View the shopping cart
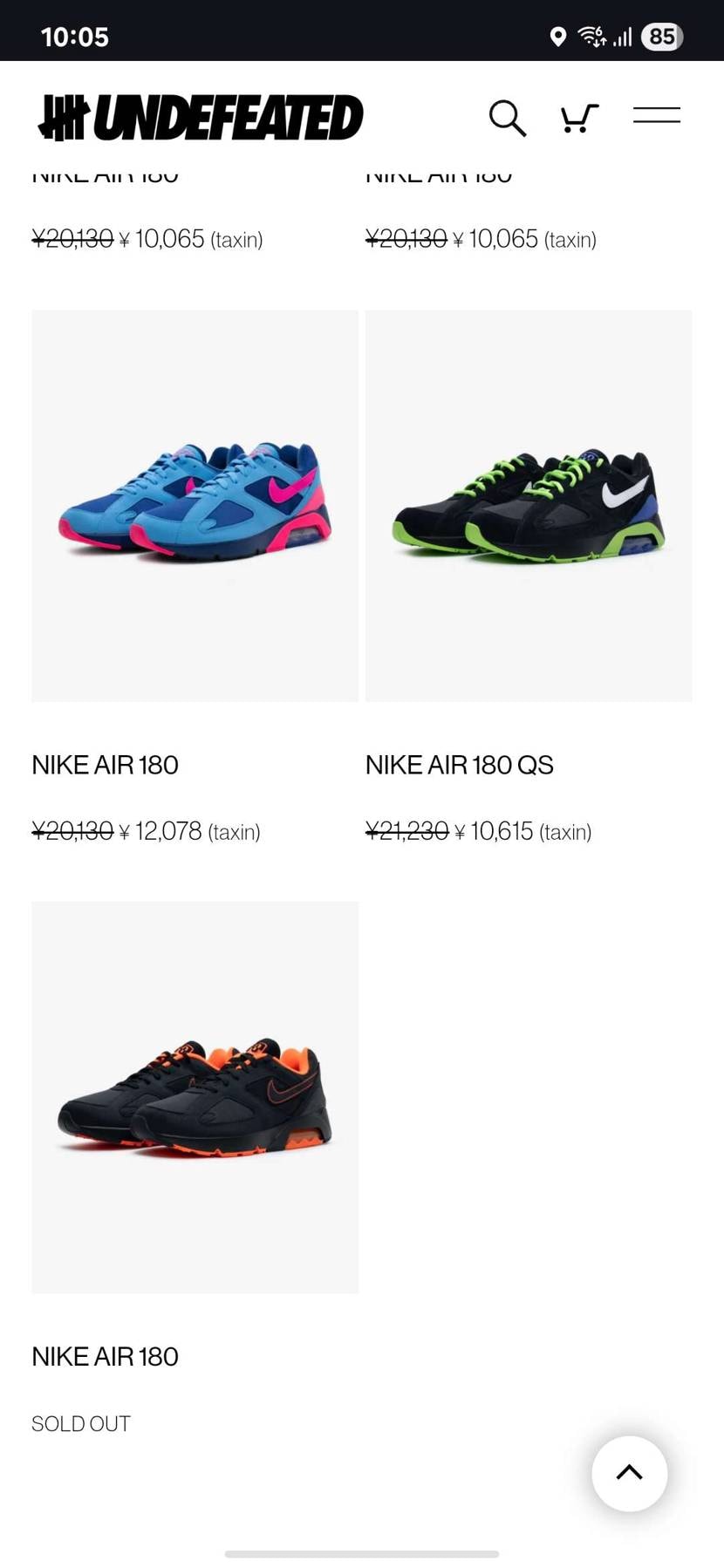The width and height of the screenshot is (724, 1568). point(578,118)
